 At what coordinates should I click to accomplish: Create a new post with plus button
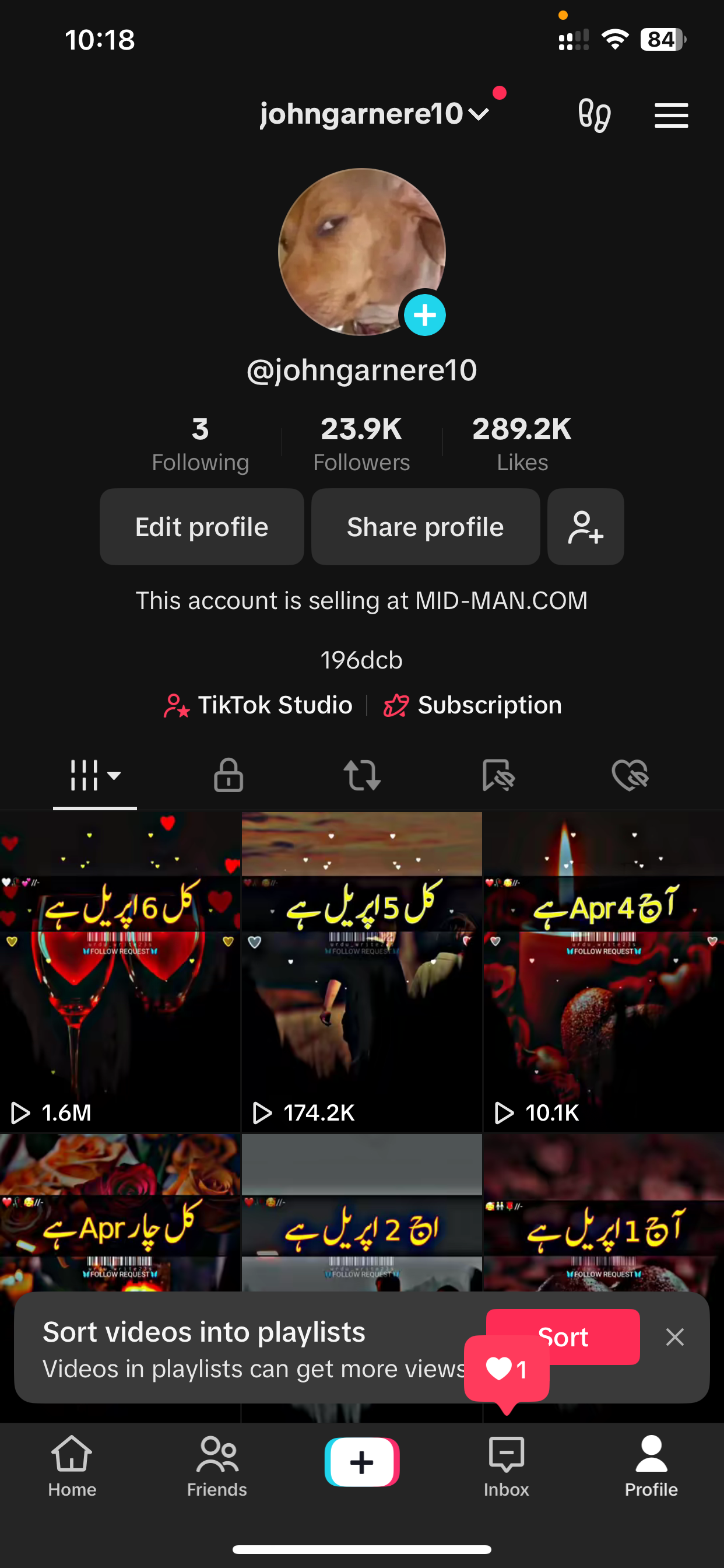tap(362, 1462)
